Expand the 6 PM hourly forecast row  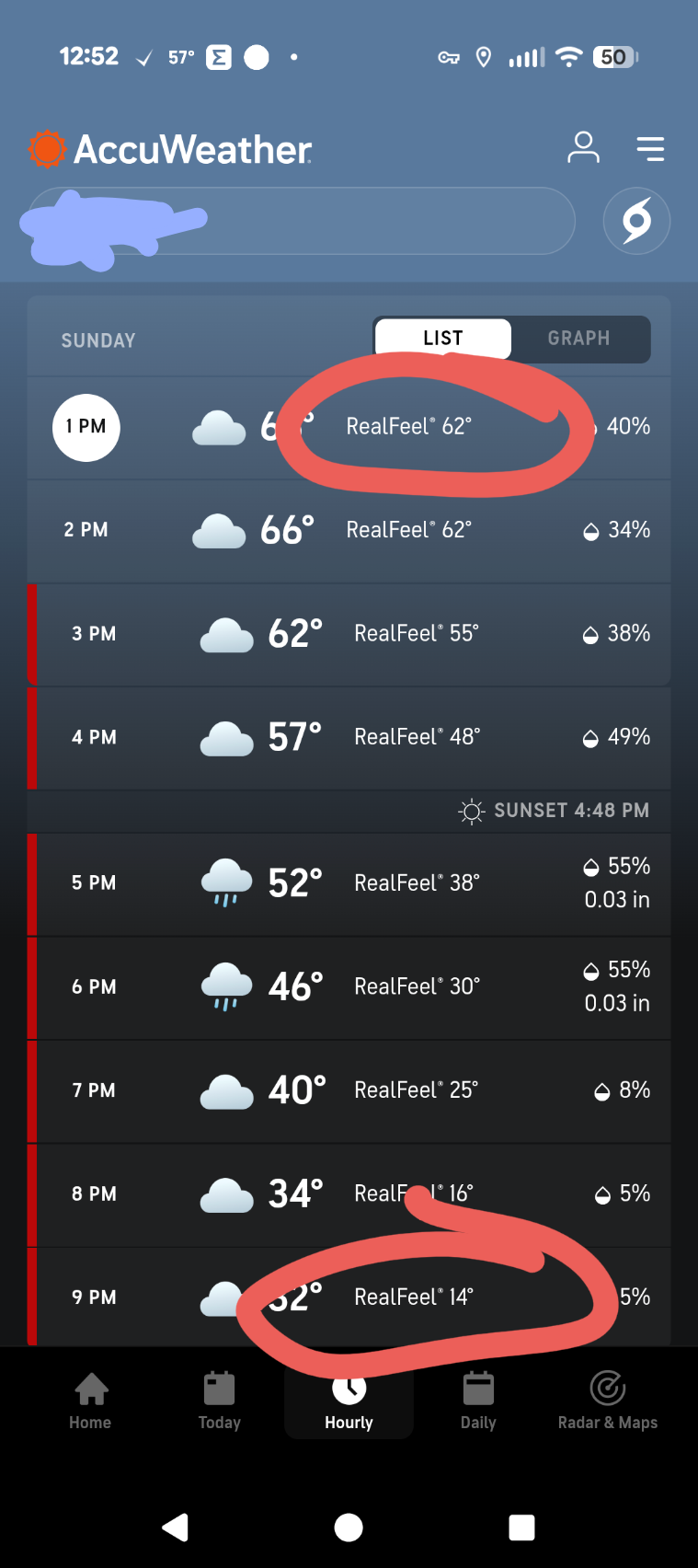[x=349, y=987]
